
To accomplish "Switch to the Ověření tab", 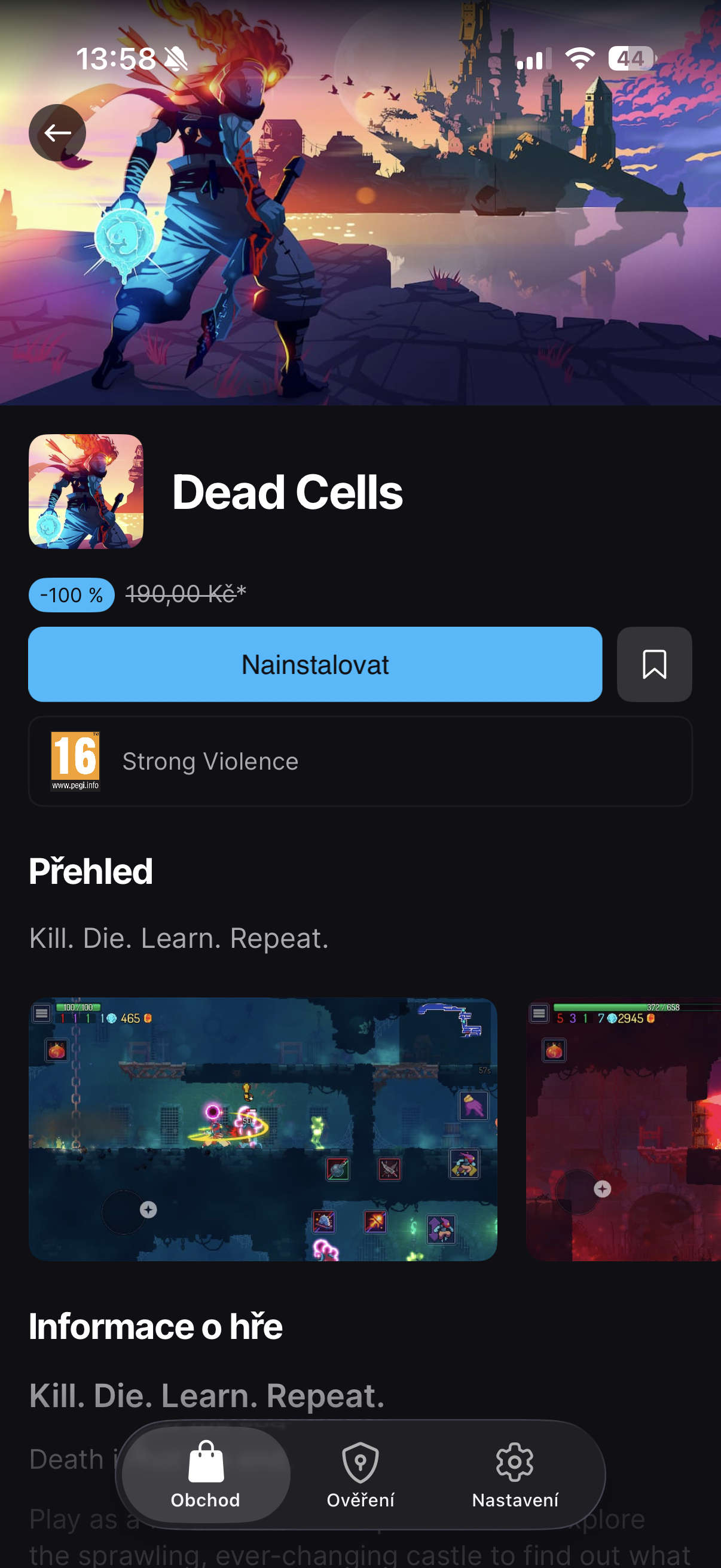I will (x=360, y=1474).
